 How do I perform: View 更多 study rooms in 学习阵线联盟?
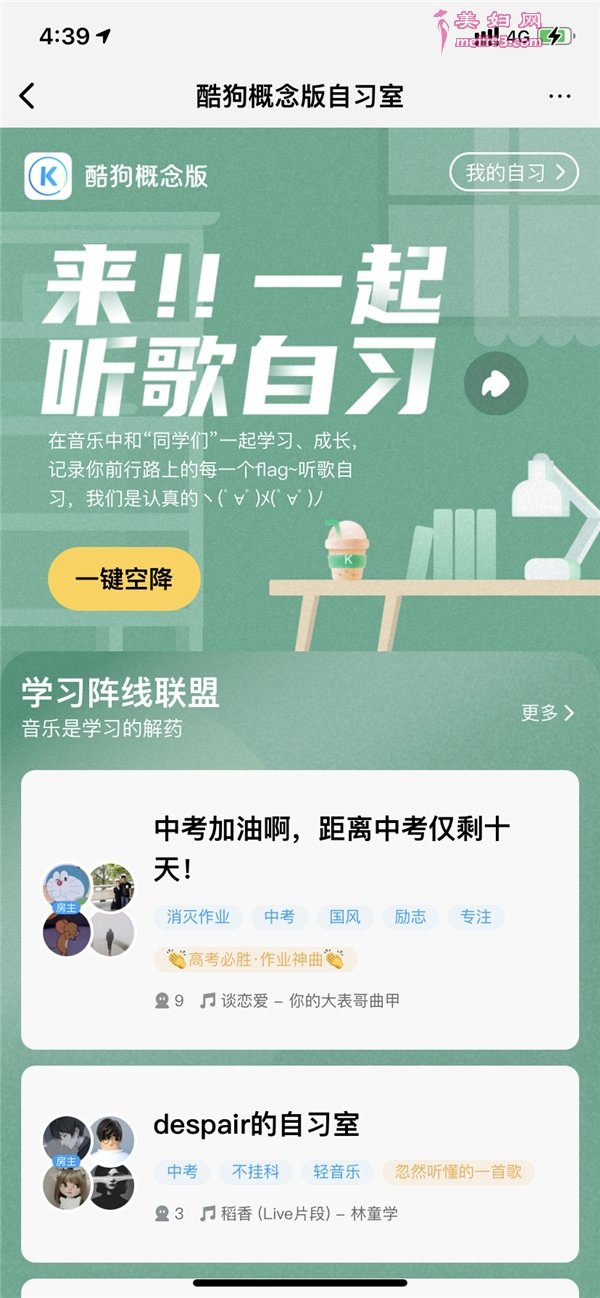547,713
